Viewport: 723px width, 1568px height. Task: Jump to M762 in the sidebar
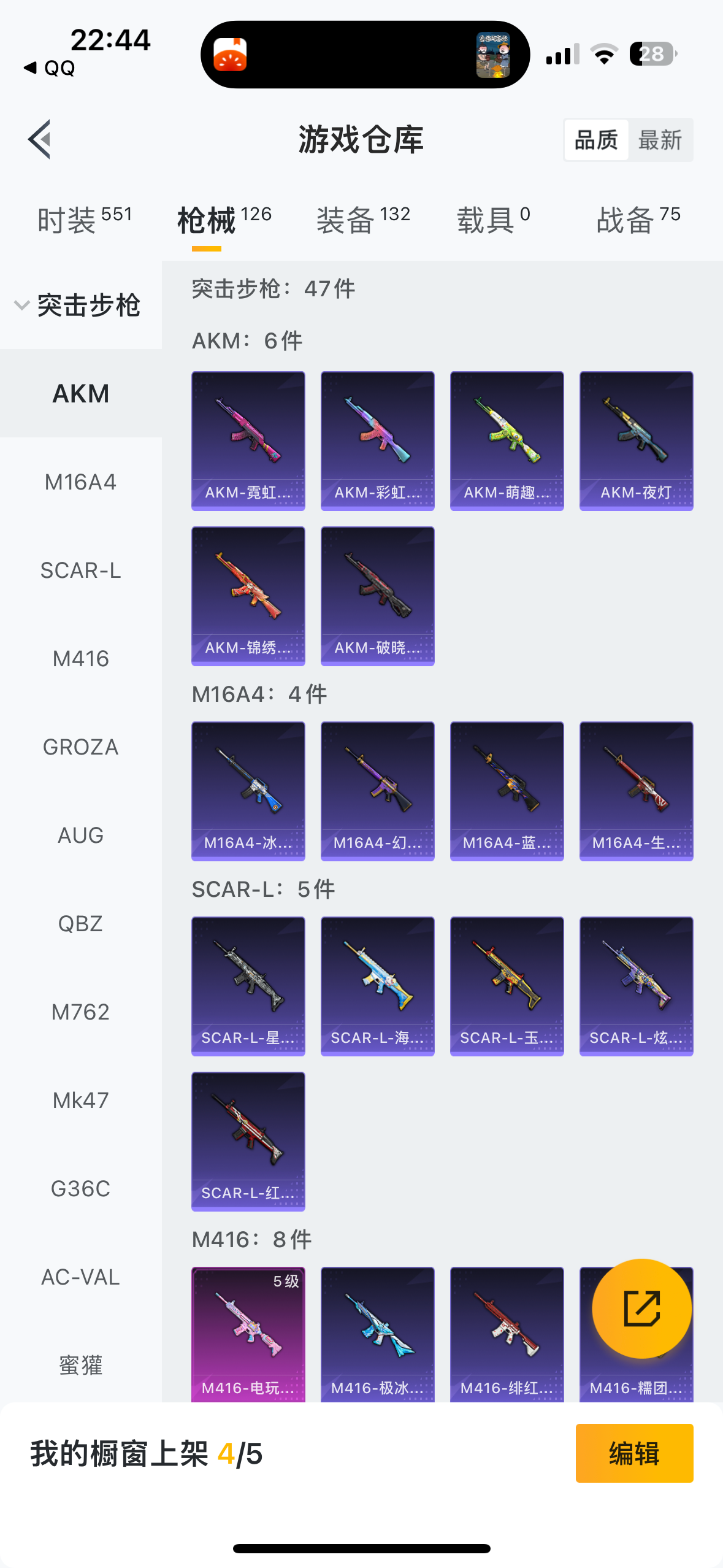80,1012
